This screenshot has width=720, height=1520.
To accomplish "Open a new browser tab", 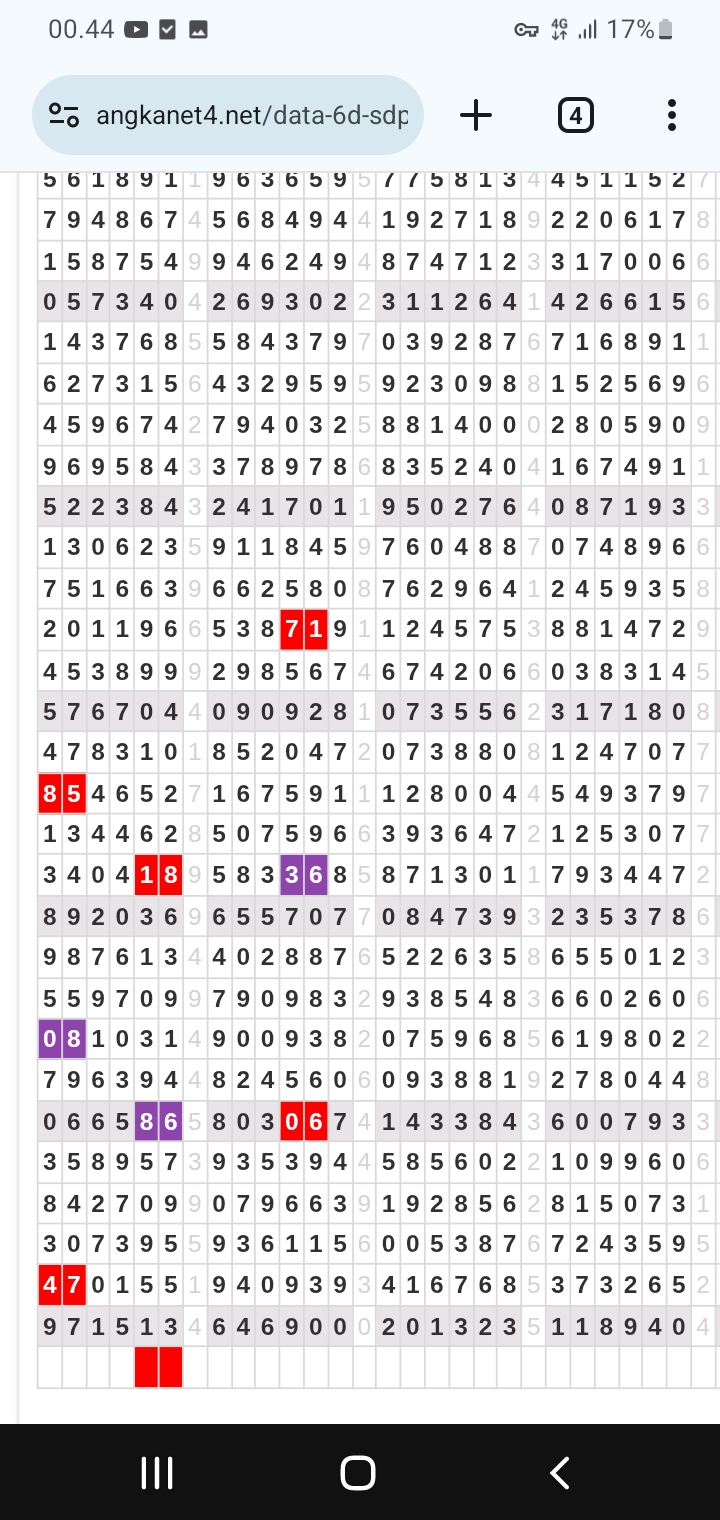I will [x=476, y=116].
